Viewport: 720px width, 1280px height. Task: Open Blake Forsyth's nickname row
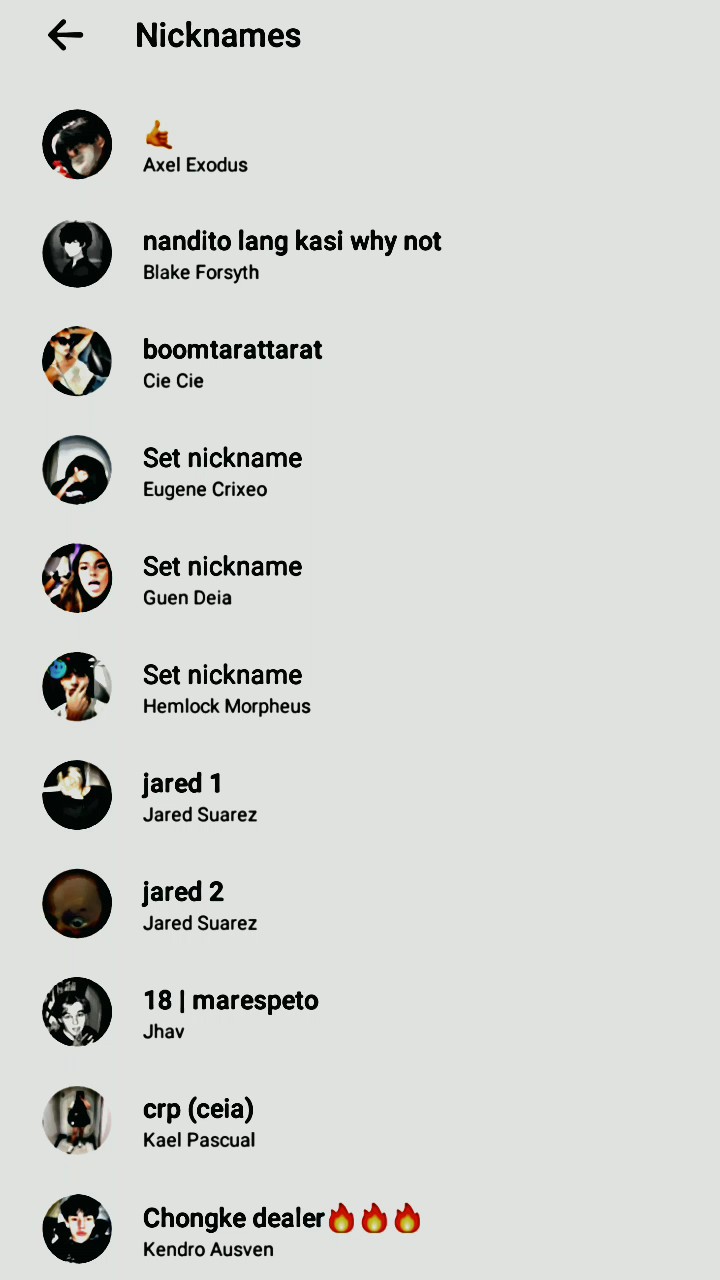tap(360, 254)
